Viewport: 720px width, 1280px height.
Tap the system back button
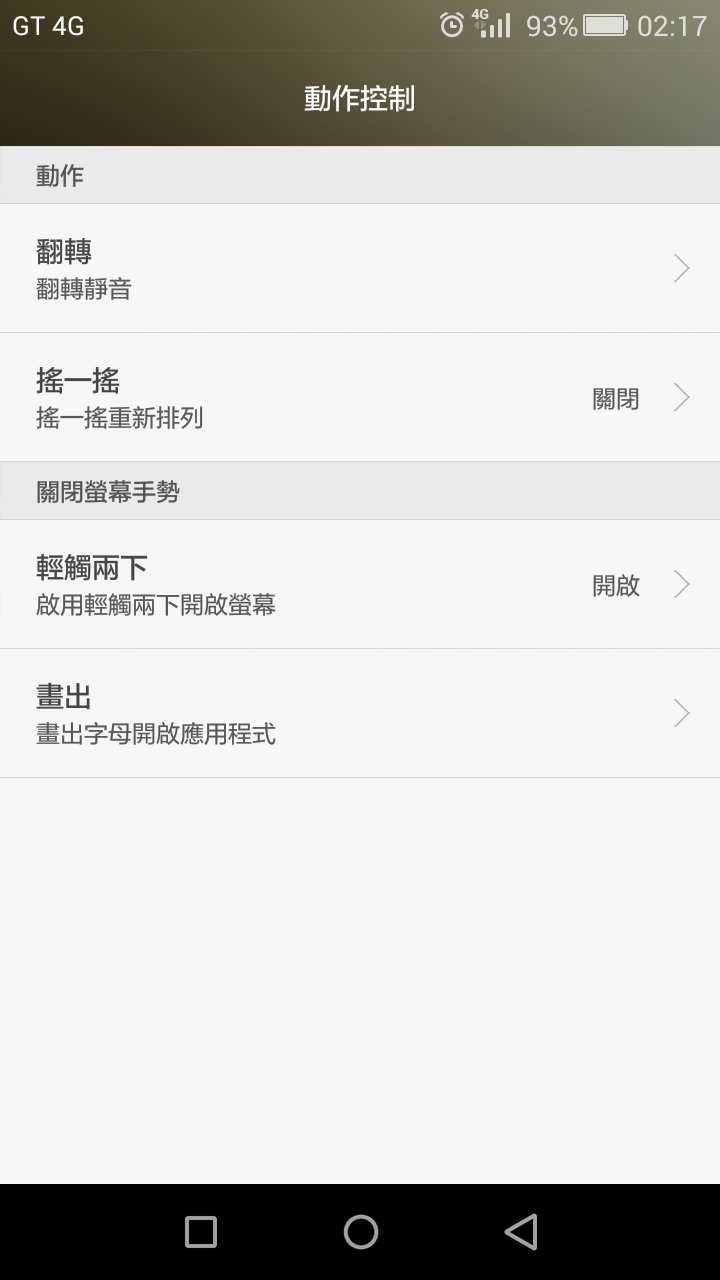click(521, 1232)
